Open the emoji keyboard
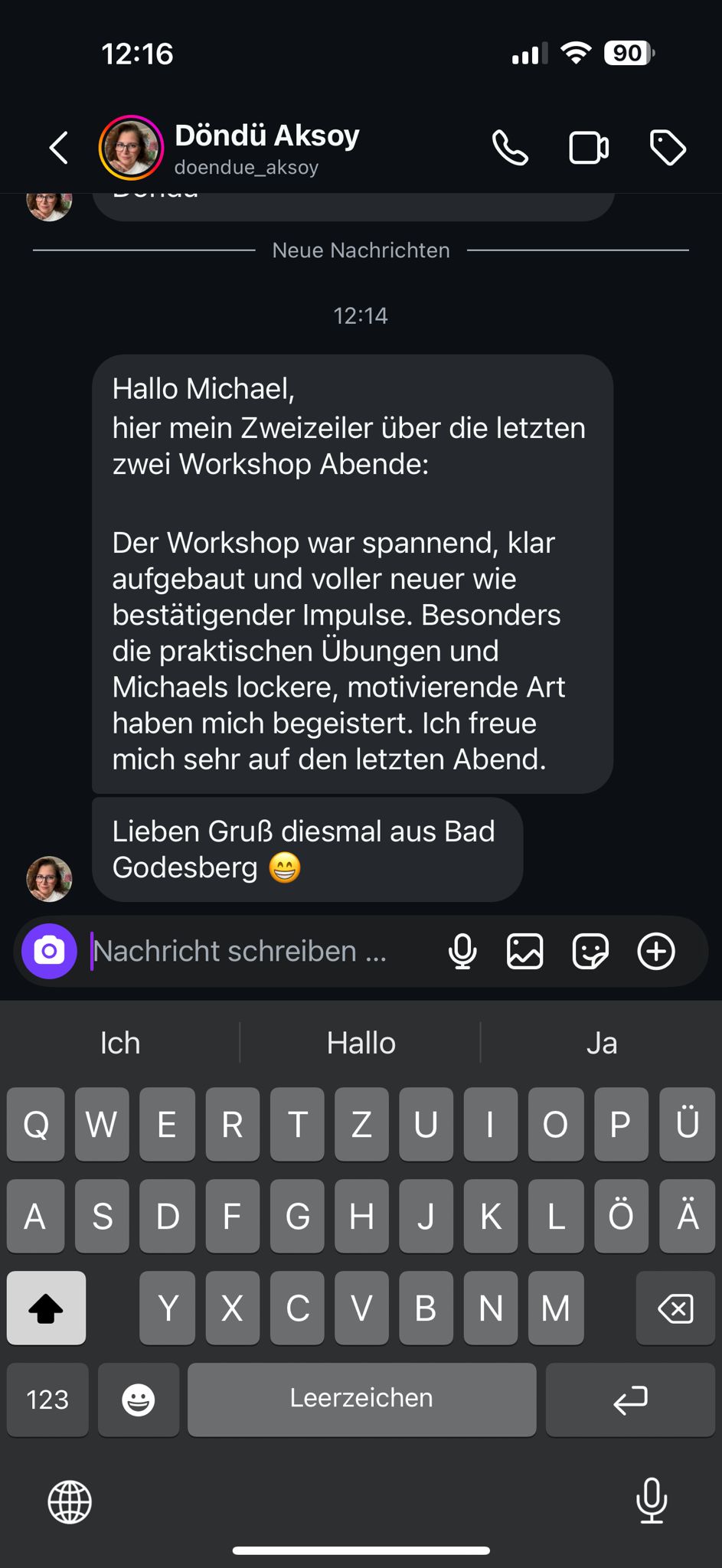This screenshot has width=722, height=1568. tap(139, 1400)
